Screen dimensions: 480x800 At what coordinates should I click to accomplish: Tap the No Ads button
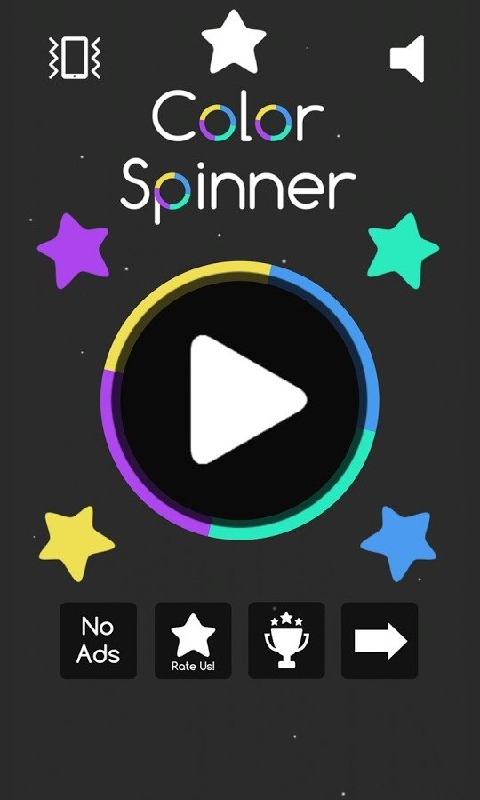point(98,641)
